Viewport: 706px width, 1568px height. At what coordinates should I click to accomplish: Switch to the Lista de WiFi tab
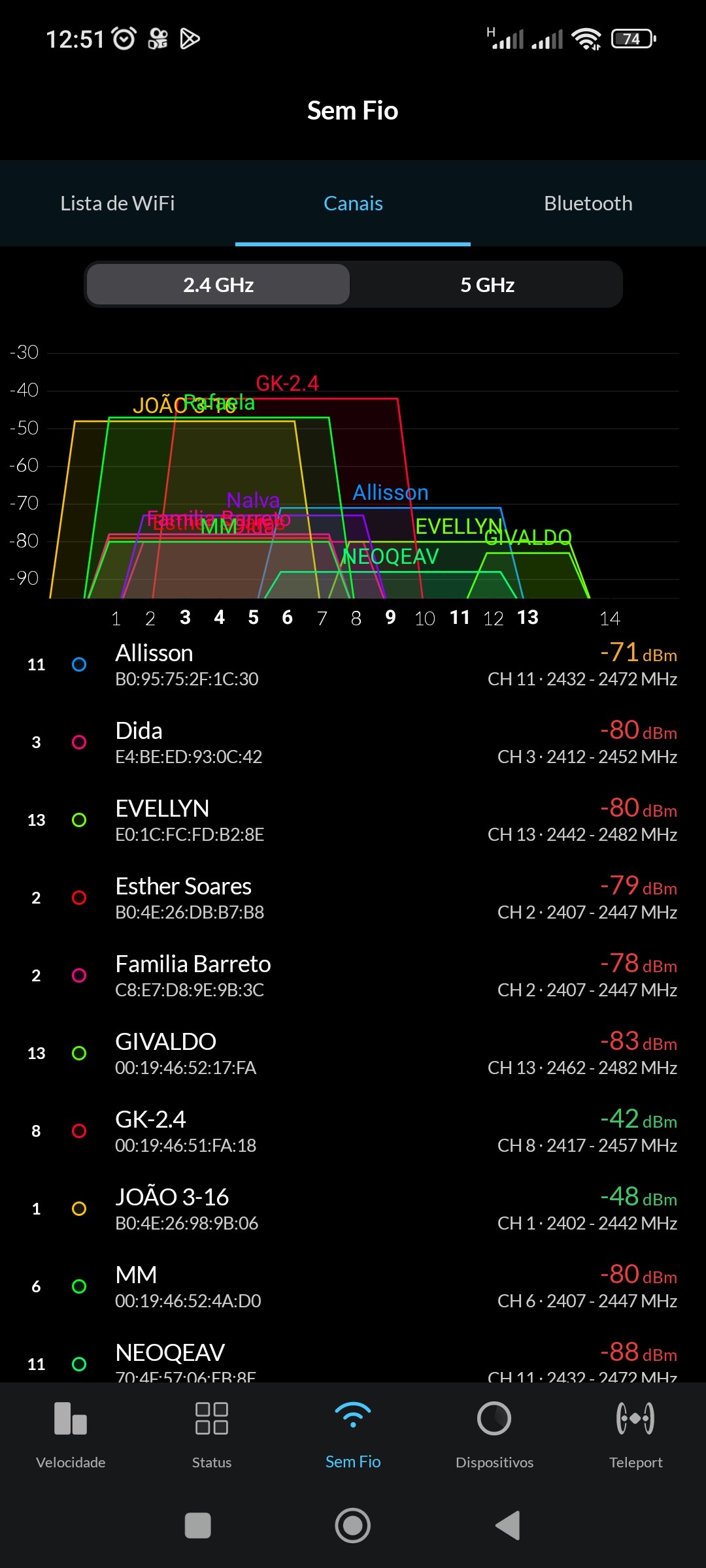pyautogui.click(x=118, y=203)
